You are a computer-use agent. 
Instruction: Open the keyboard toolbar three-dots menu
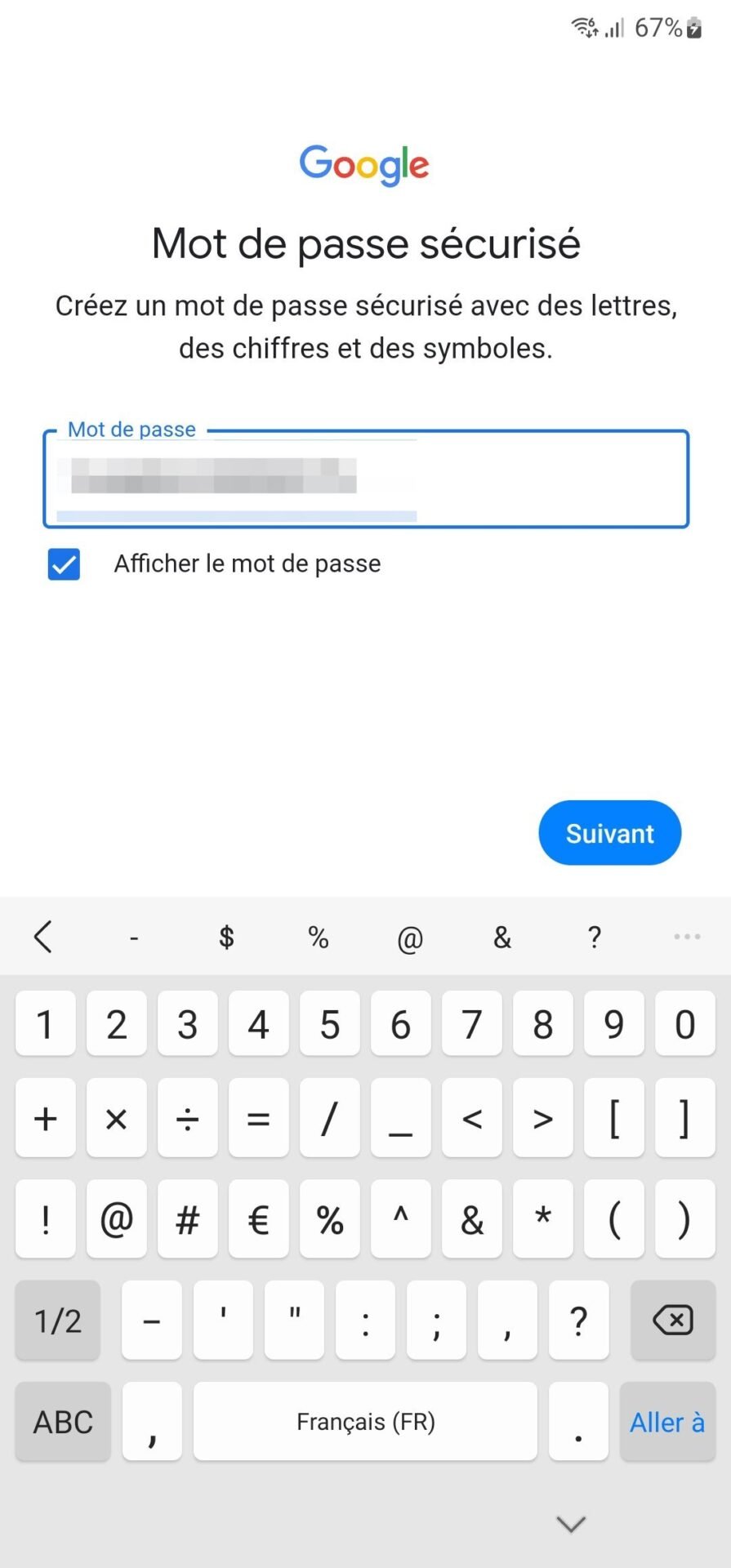tap(687, 937)
